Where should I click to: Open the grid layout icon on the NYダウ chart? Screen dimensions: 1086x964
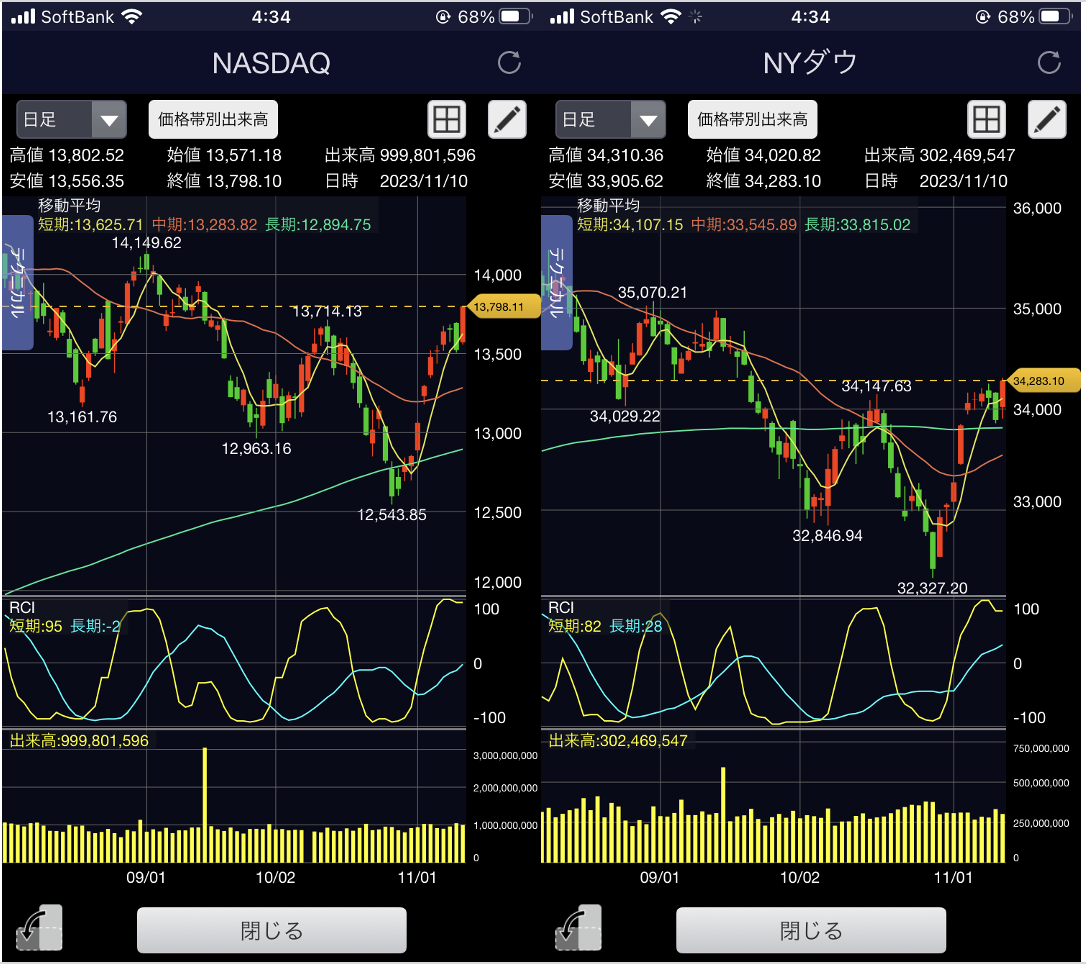pyautogui.click(x=986, y=119)
